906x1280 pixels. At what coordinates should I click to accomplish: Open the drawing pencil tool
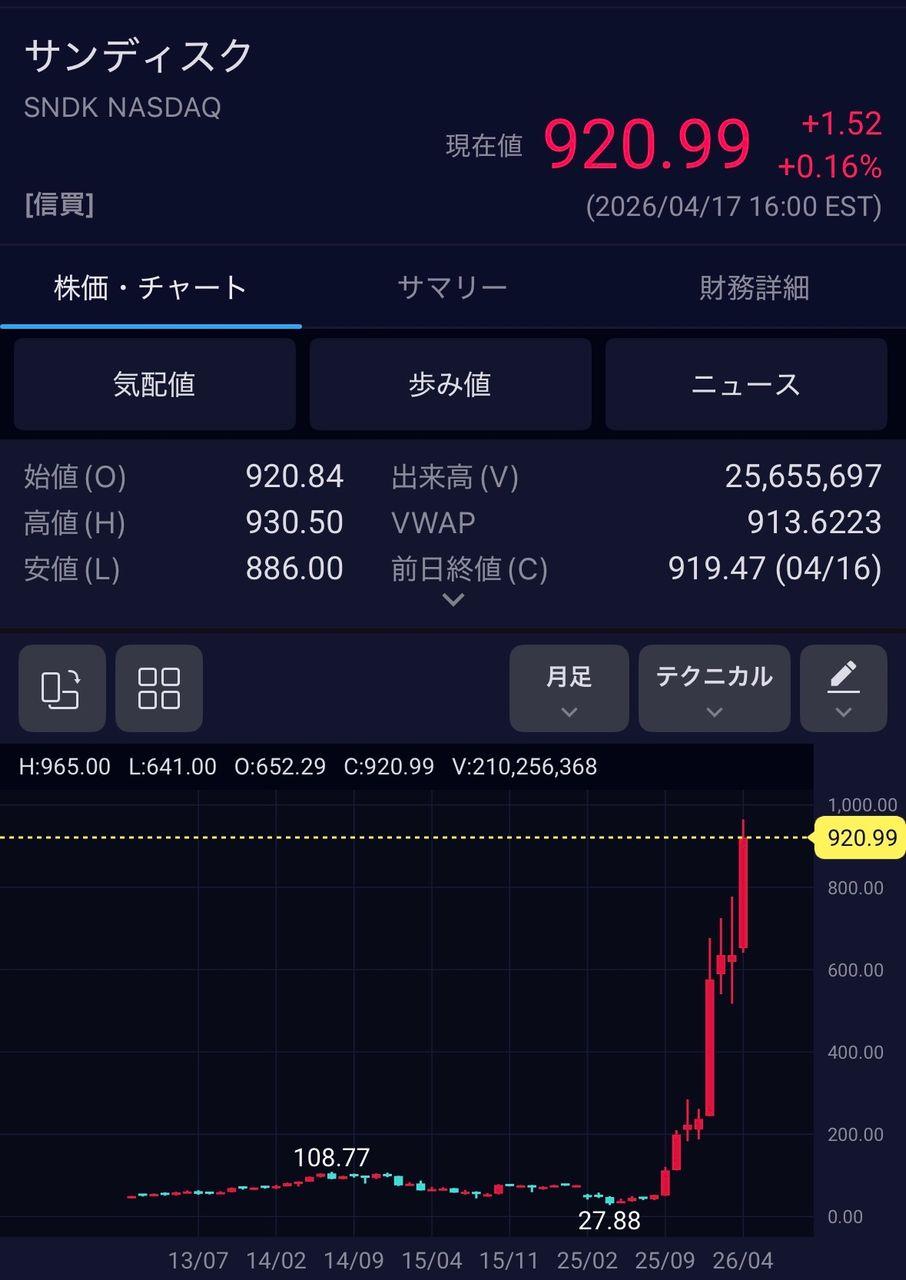[843, 676]
